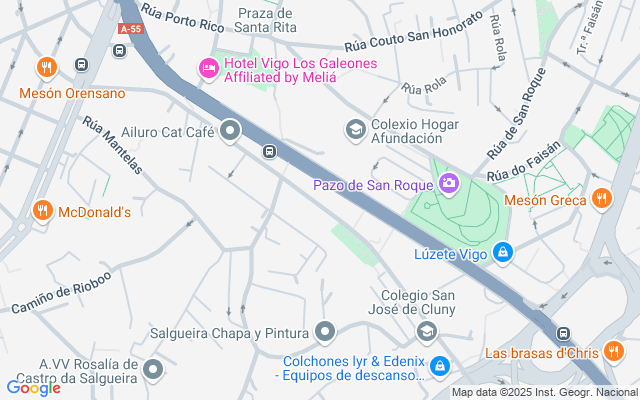
Task: Tap the bus stop icon near Ailuro Cat Café
Action: pos(269,151)
